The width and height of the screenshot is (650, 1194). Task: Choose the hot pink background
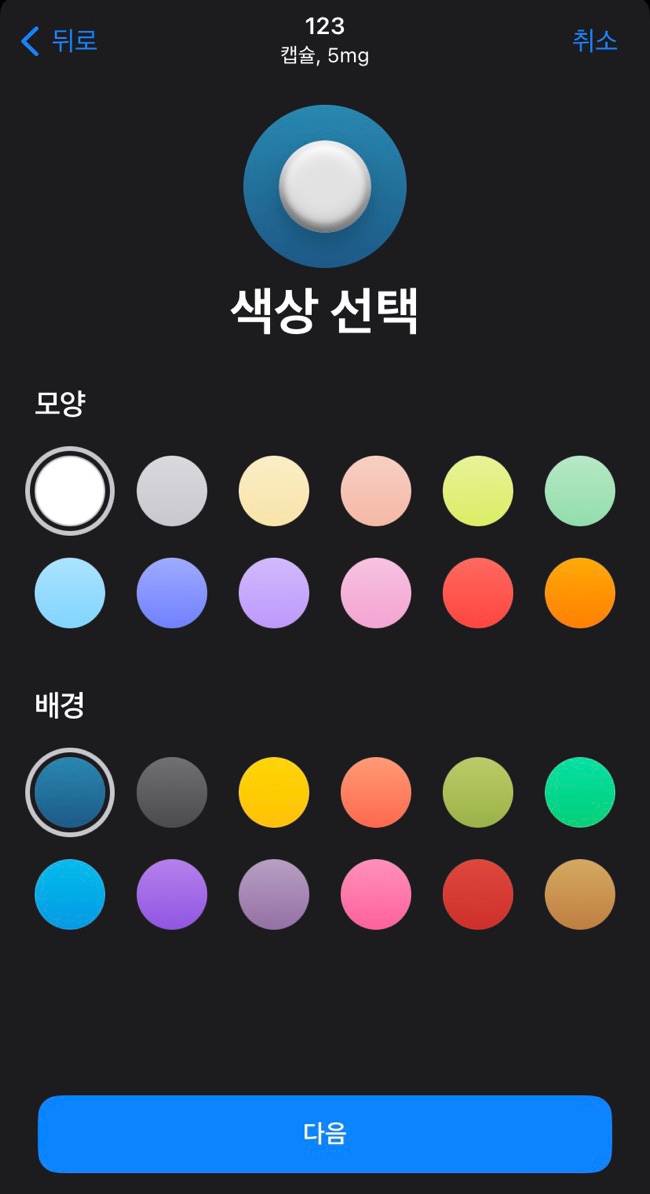(x=376, y=894)
